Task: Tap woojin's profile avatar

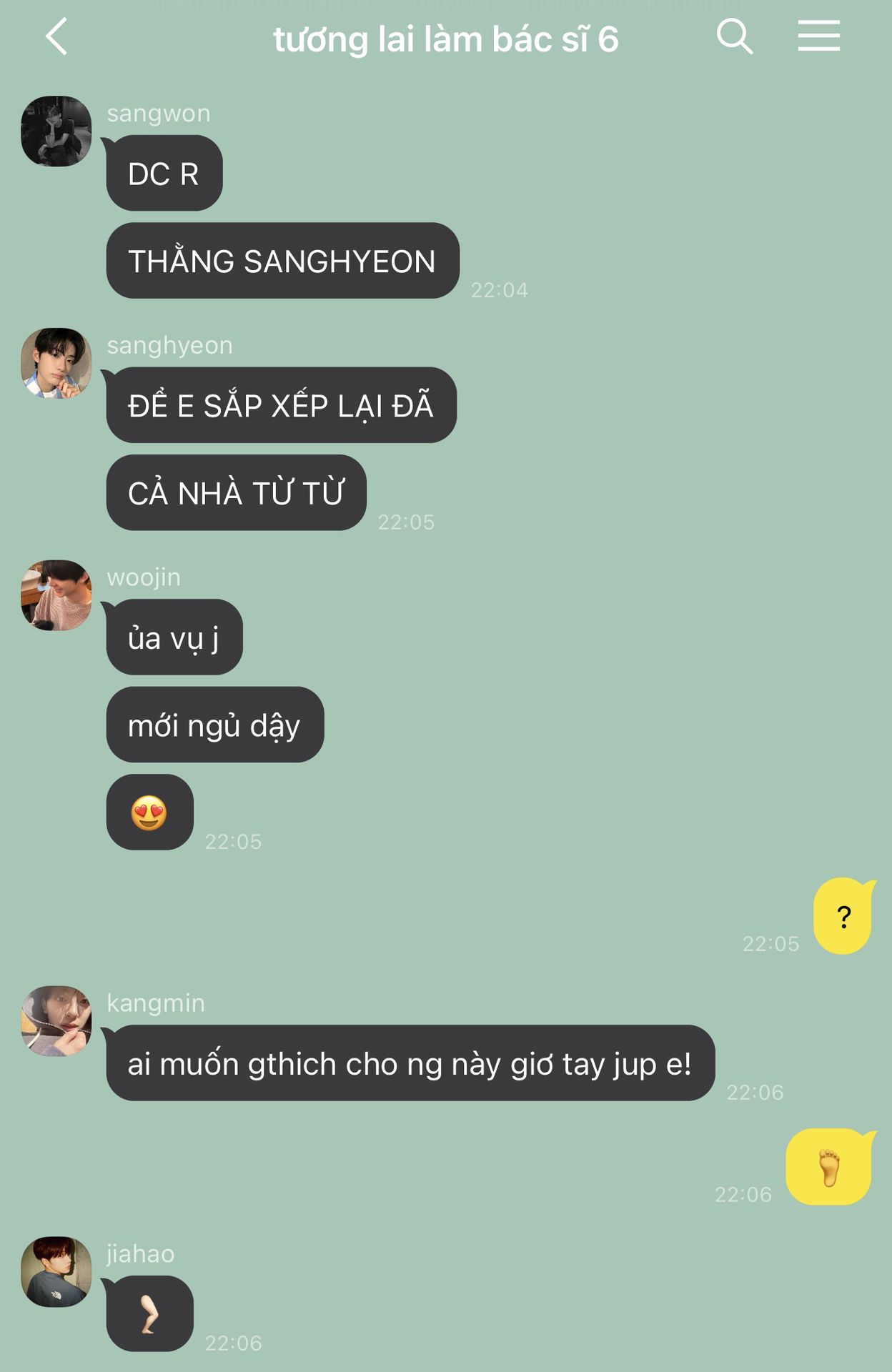Action: tap(56, 595)
